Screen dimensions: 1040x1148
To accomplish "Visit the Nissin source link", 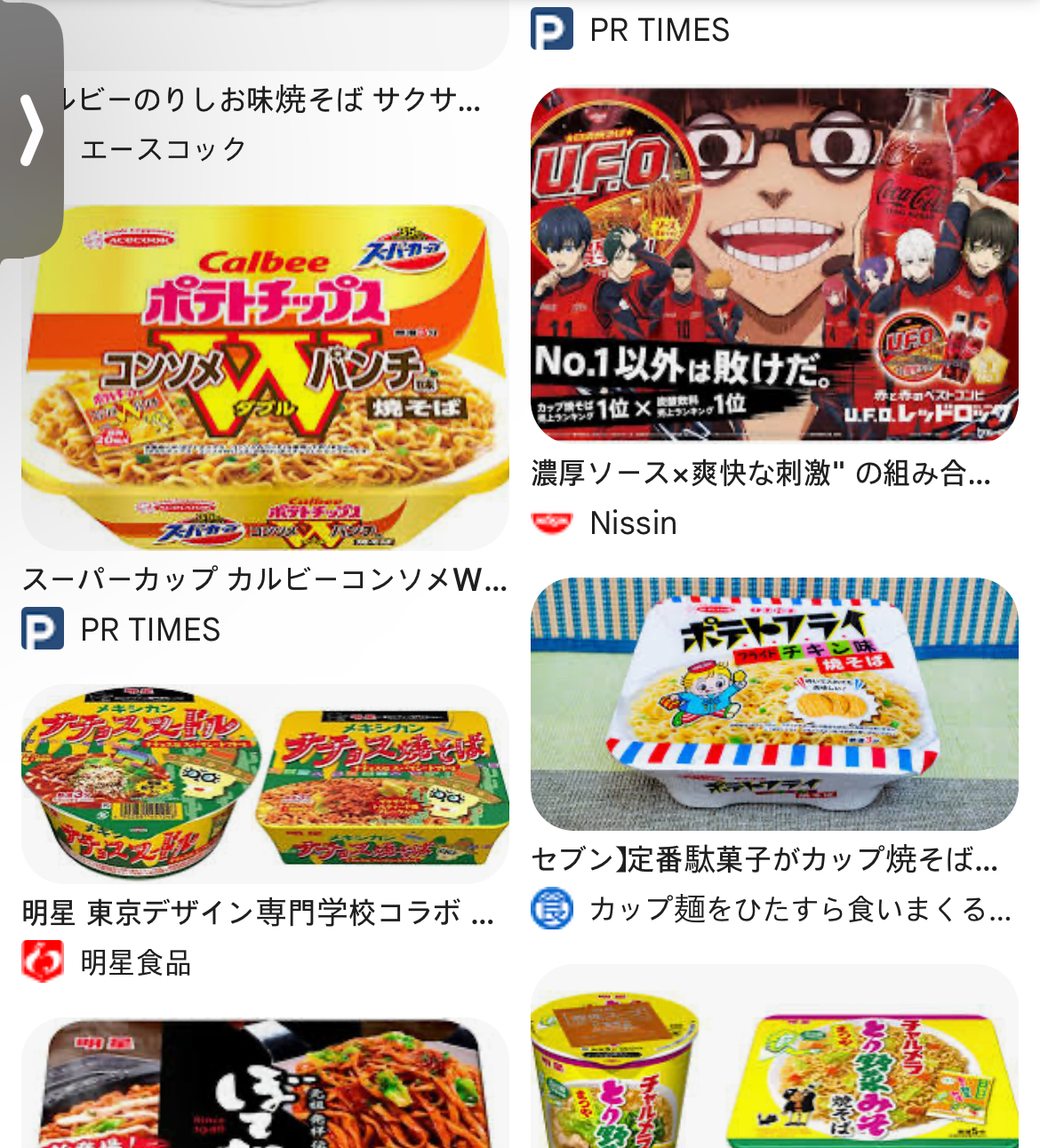I will 632,523.
